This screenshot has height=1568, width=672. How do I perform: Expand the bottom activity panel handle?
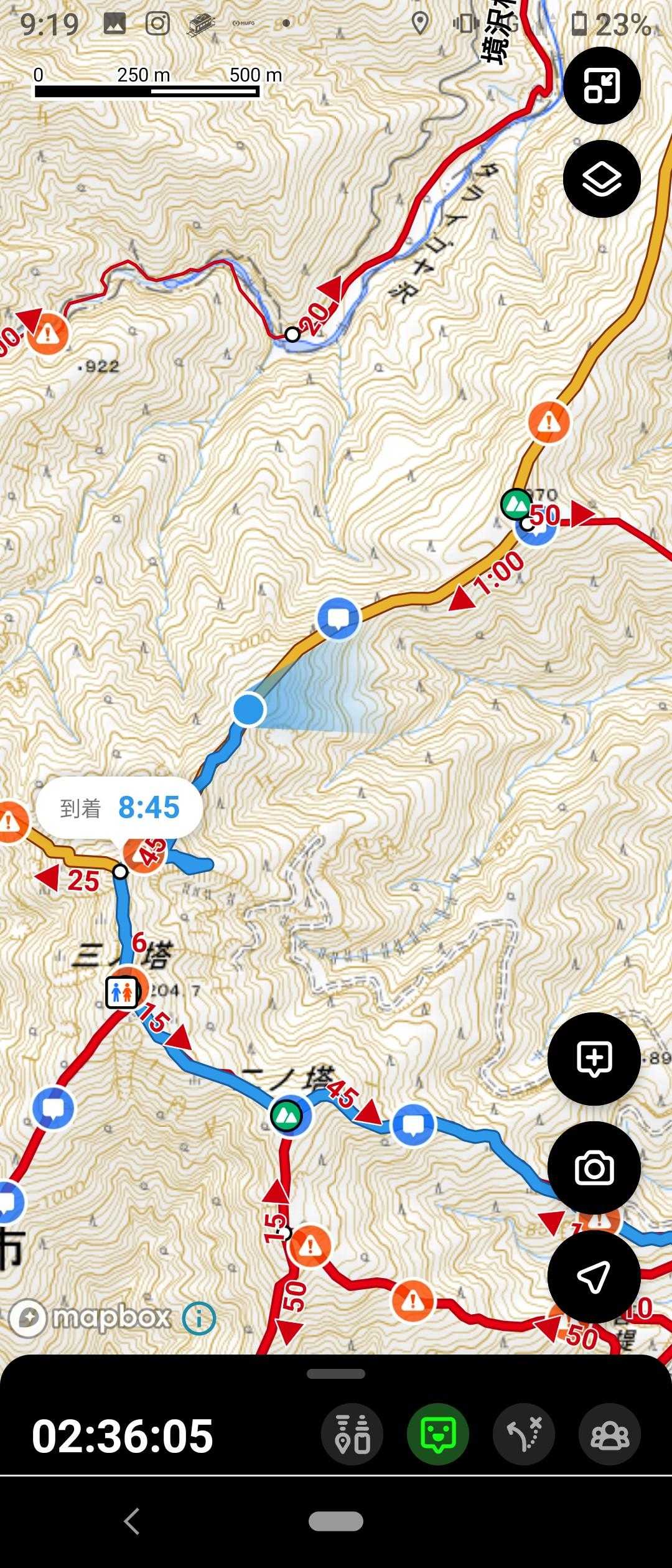tap(336, 1373)
